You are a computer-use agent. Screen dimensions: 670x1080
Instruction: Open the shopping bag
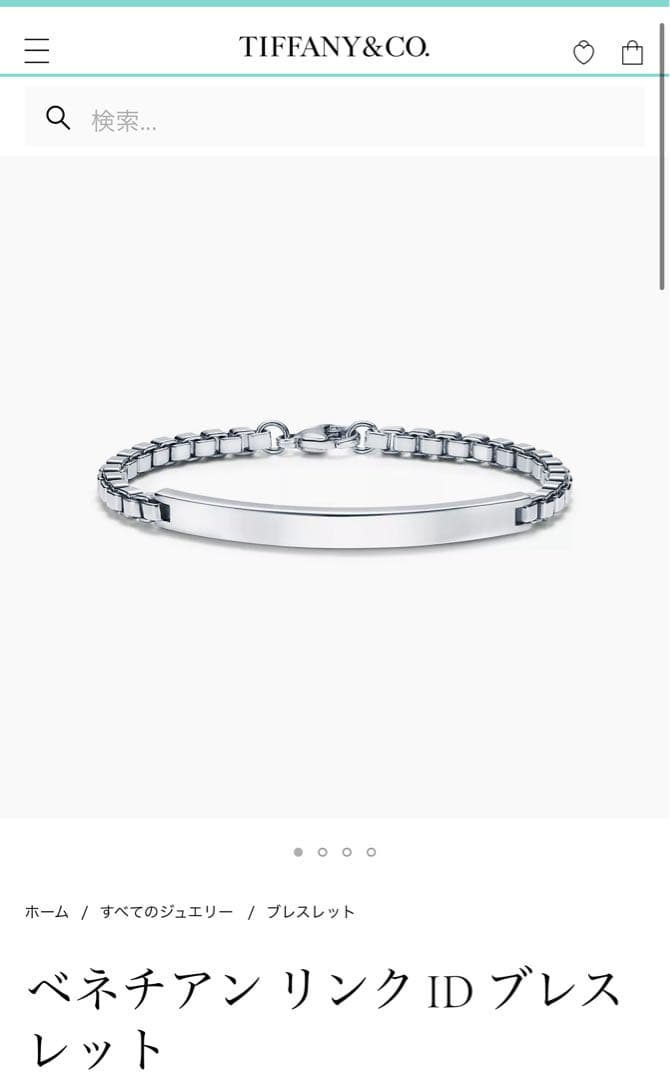pos(632,52)
